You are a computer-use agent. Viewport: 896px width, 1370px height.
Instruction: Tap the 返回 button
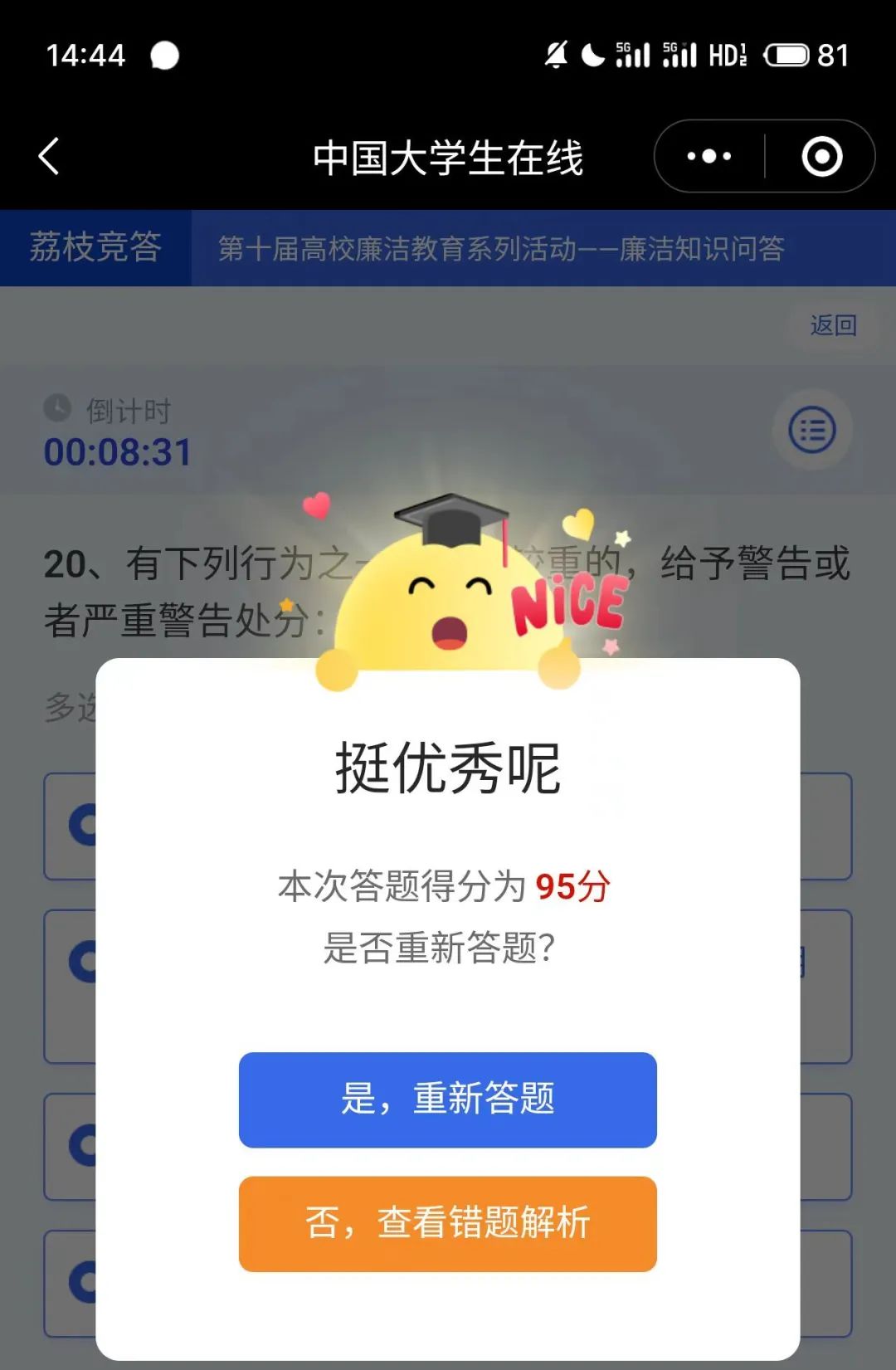tap(833, 325)
